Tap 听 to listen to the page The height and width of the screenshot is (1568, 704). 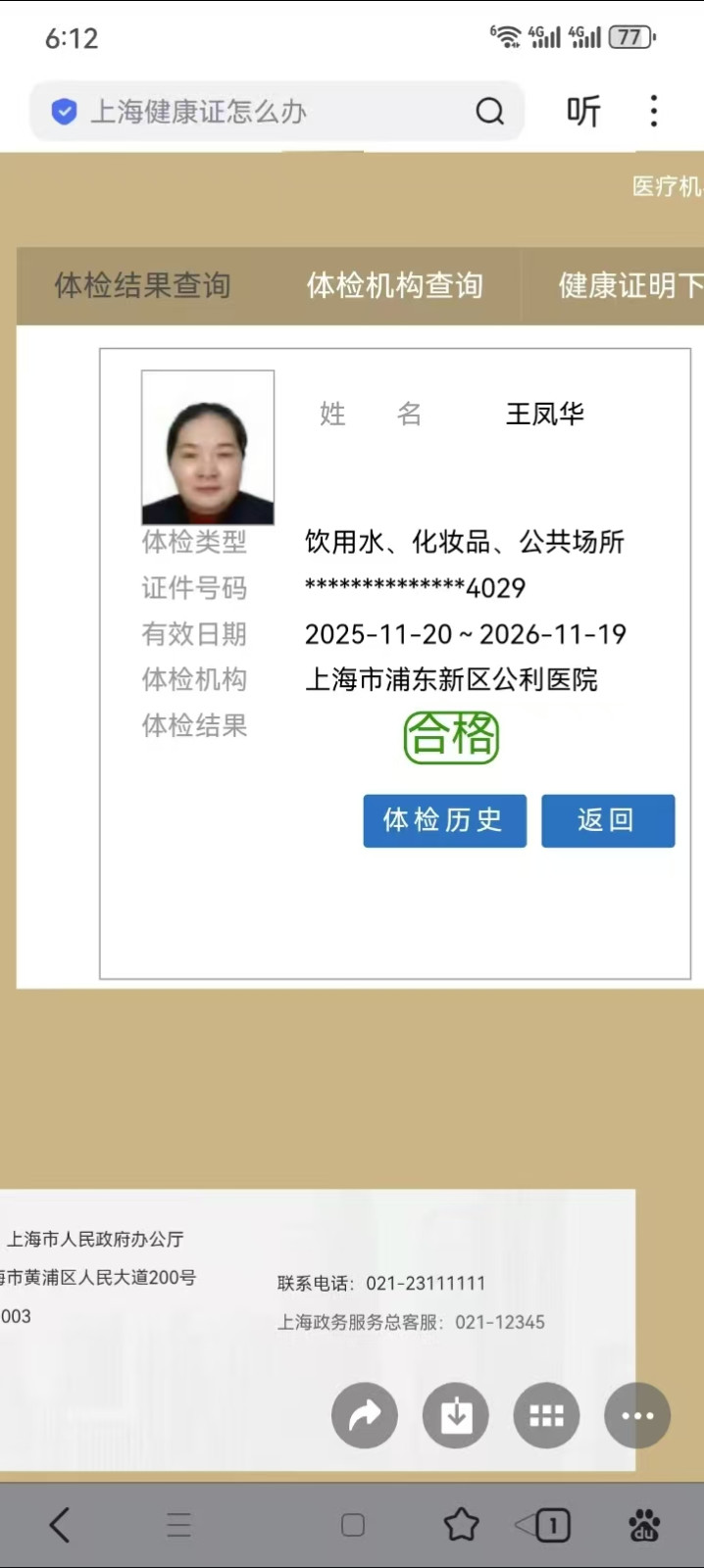582,112
